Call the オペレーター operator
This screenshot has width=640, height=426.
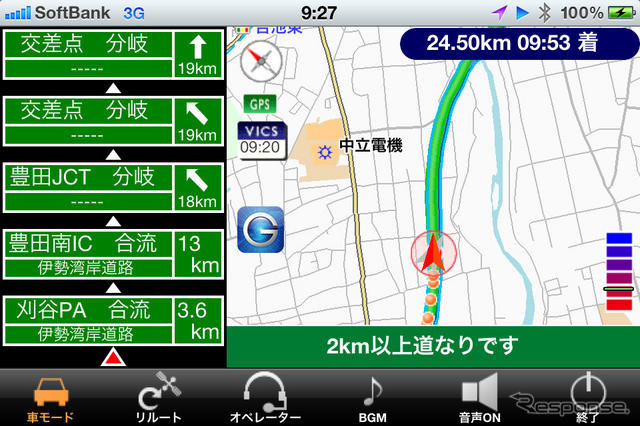coord(265,397)
